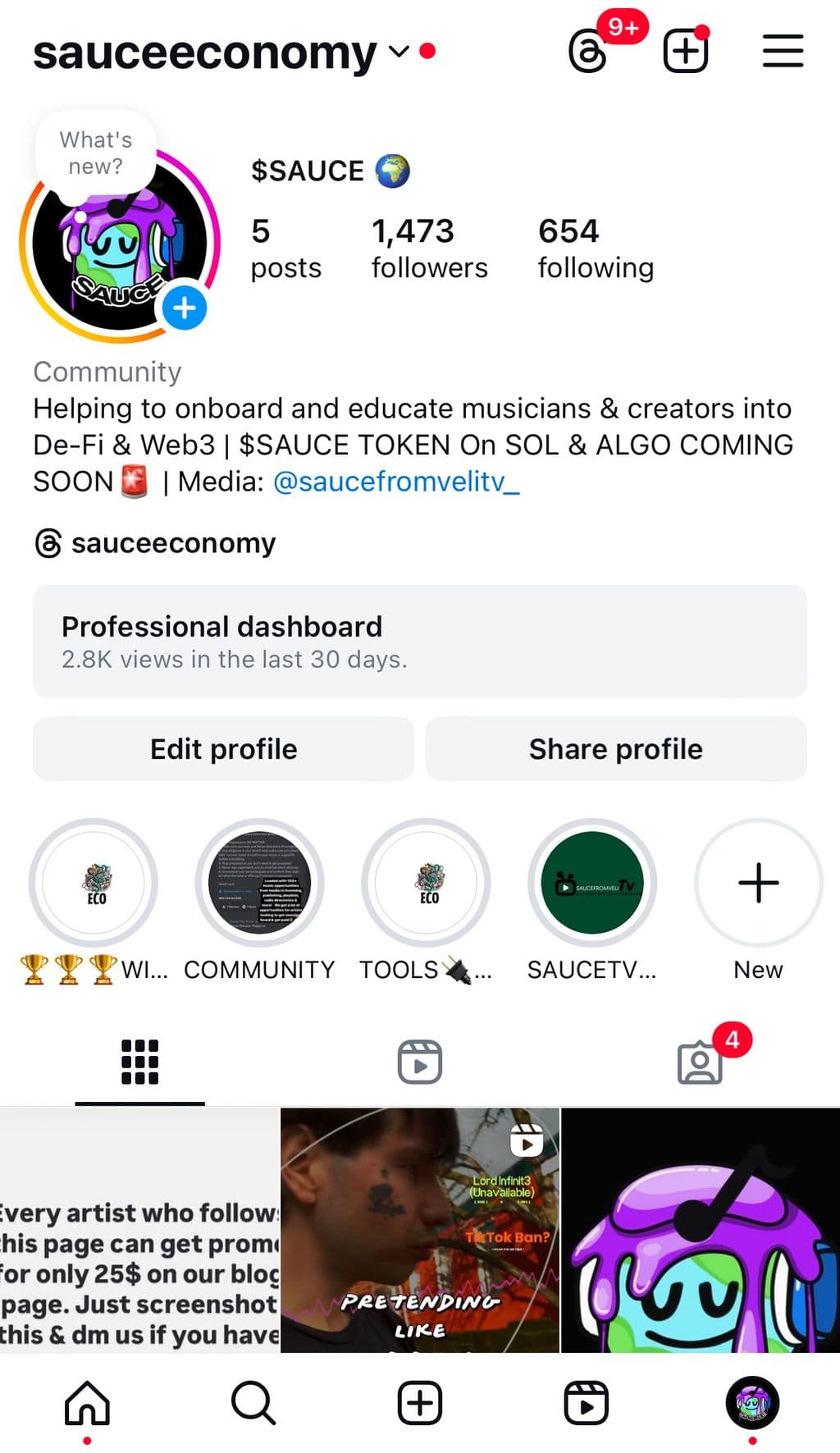Tap Share profile
This screenshot has width=840, height=1453.
615,749
